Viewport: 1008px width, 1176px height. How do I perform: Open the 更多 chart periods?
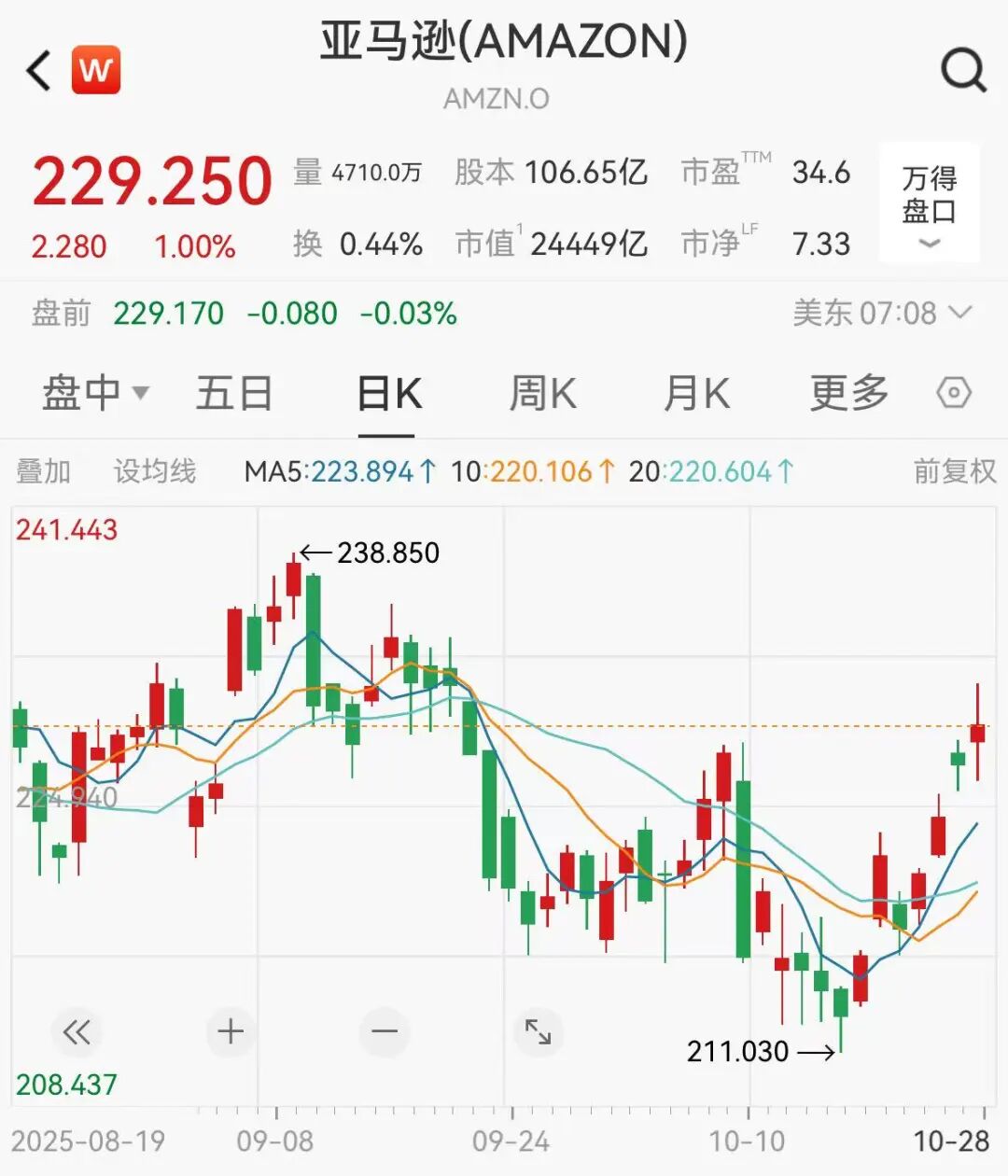coord(848,393)
